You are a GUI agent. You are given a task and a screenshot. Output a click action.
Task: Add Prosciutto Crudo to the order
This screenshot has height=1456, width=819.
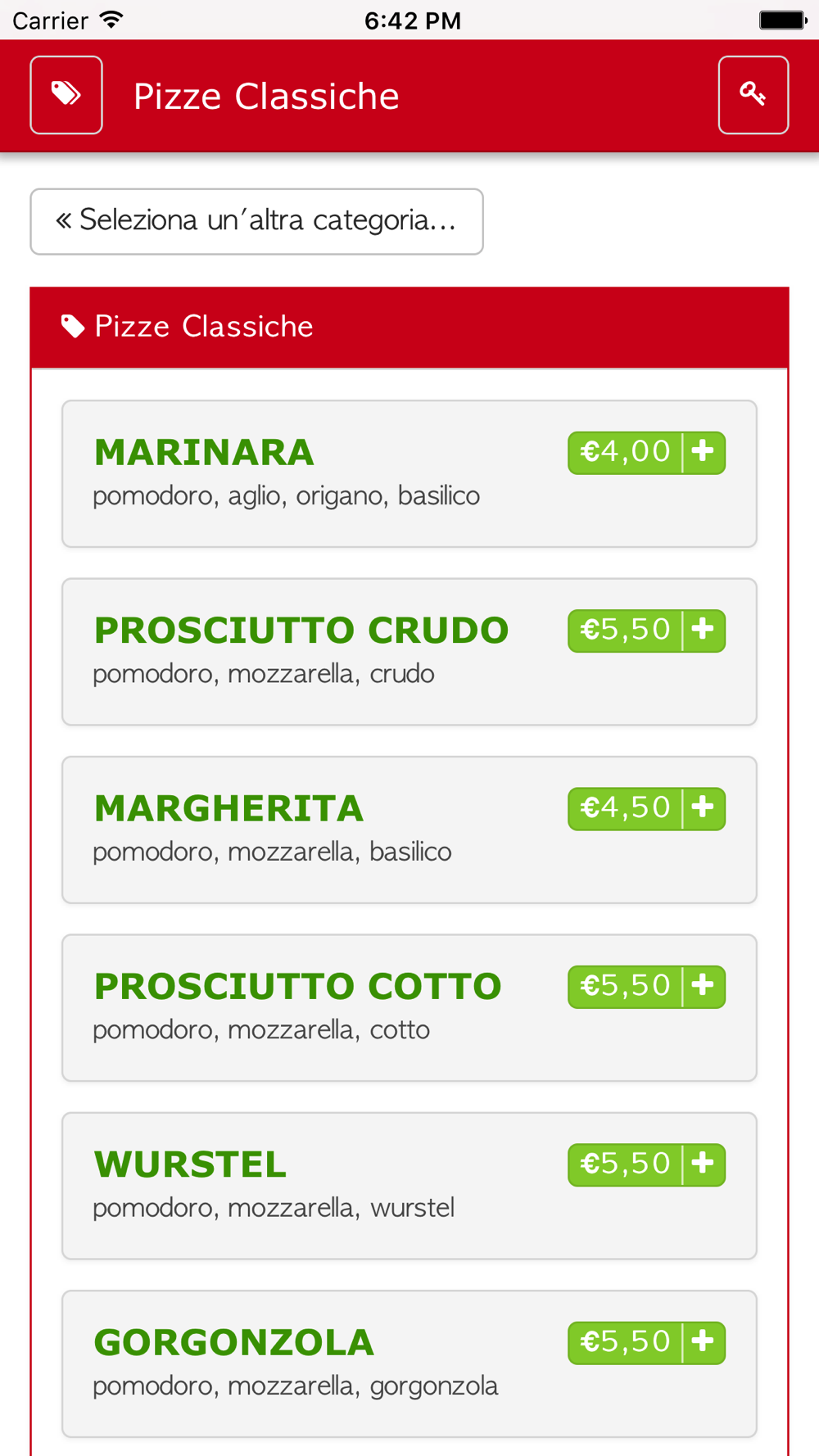pos(647,631)
